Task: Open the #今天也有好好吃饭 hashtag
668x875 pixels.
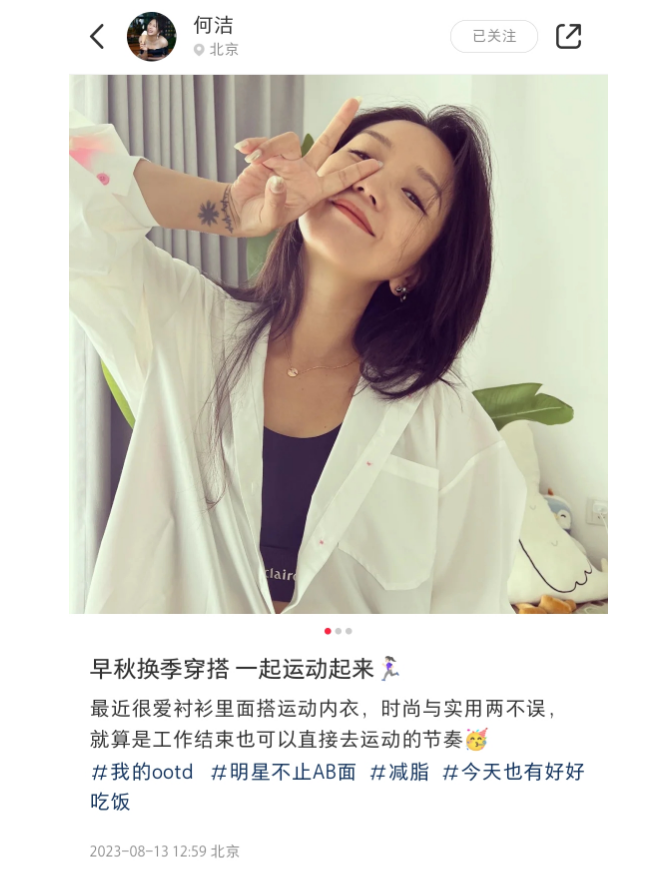Action: point(513,772)
